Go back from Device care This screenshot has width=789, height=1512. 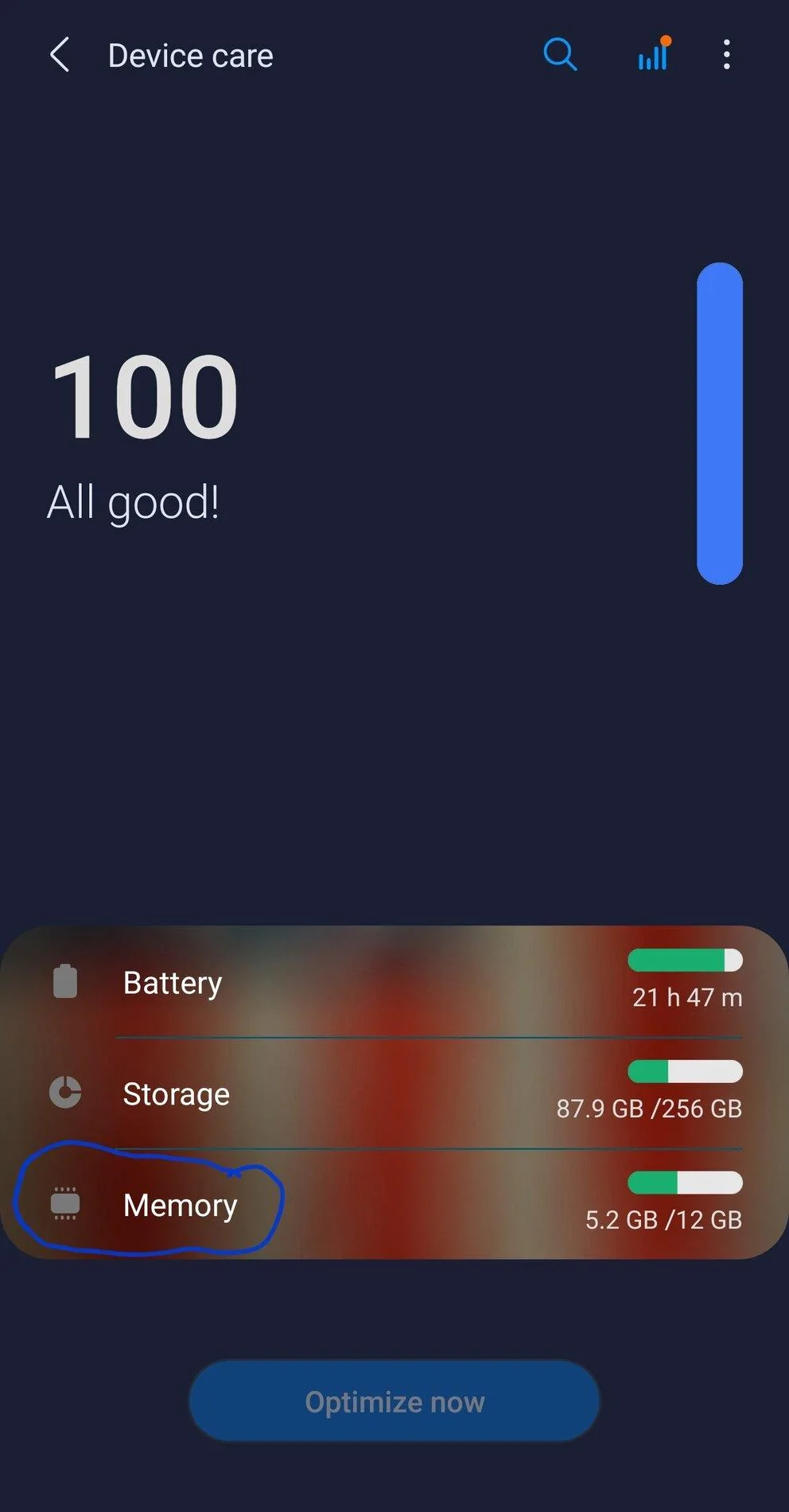click(x=60, y=55)
